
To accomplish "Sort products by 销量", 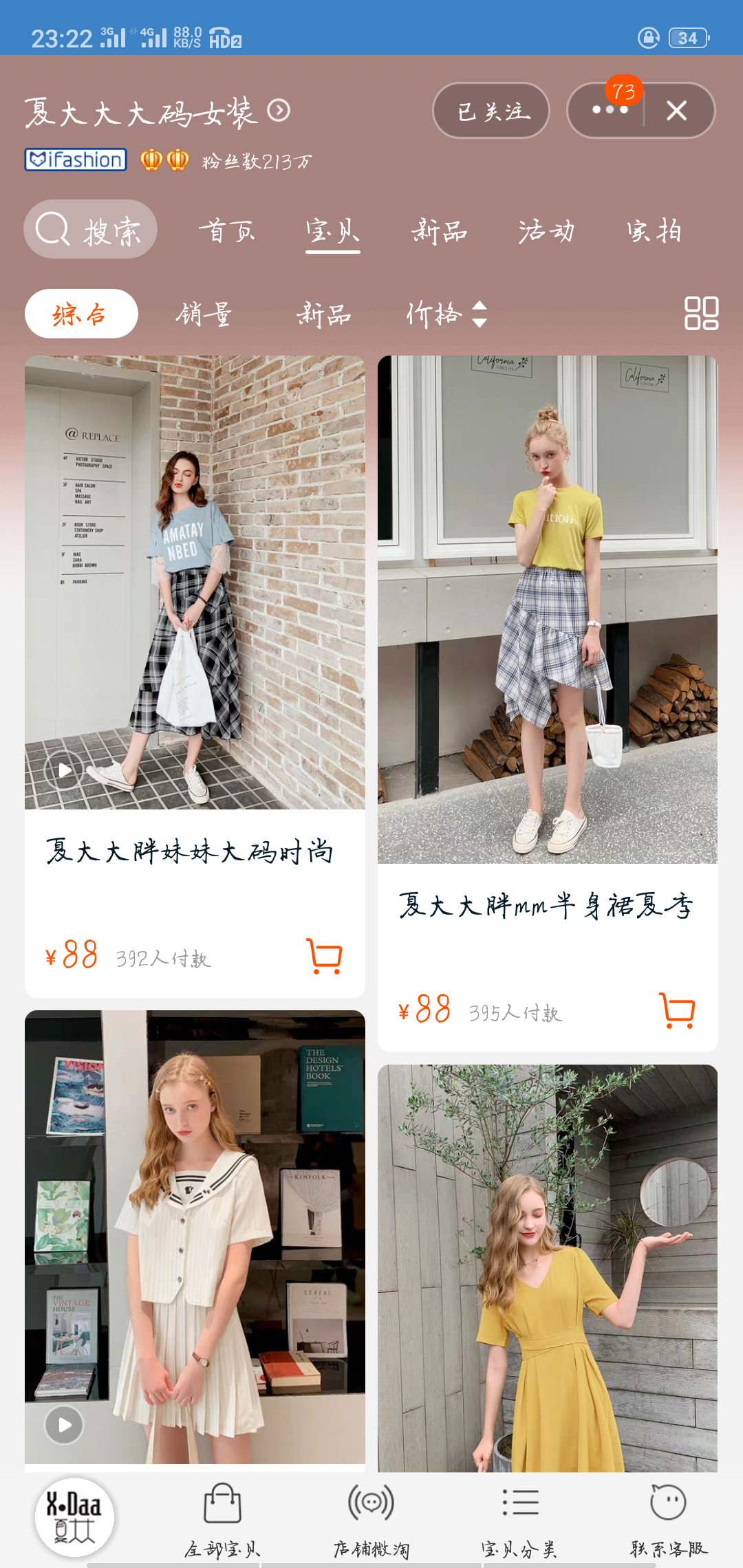I will tap(204, 314).
